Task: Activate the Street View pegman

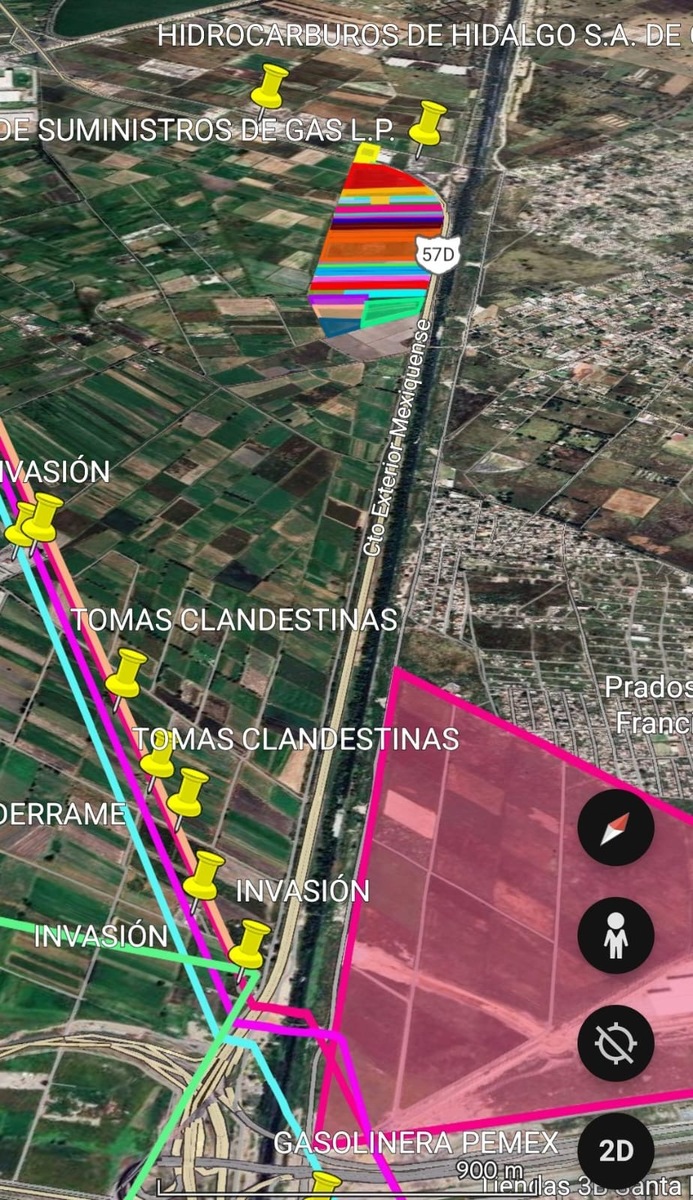Action: [x=616, y=936]
